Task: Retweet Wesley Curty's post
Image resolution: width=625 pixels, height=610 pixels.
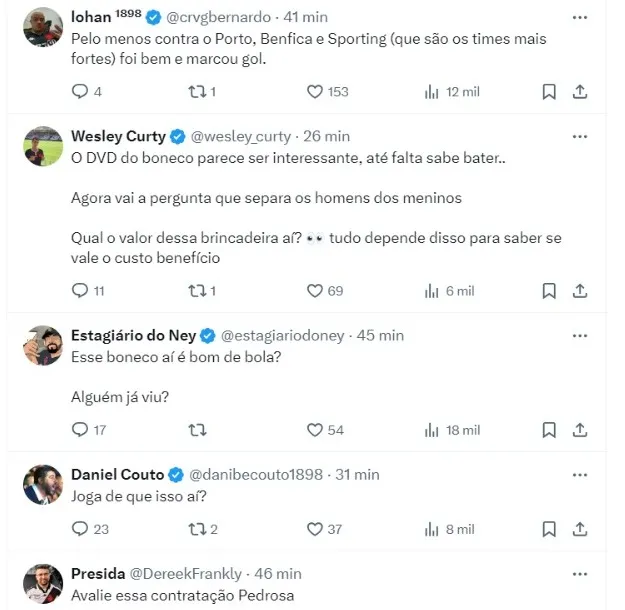Action: coord(197,291)
